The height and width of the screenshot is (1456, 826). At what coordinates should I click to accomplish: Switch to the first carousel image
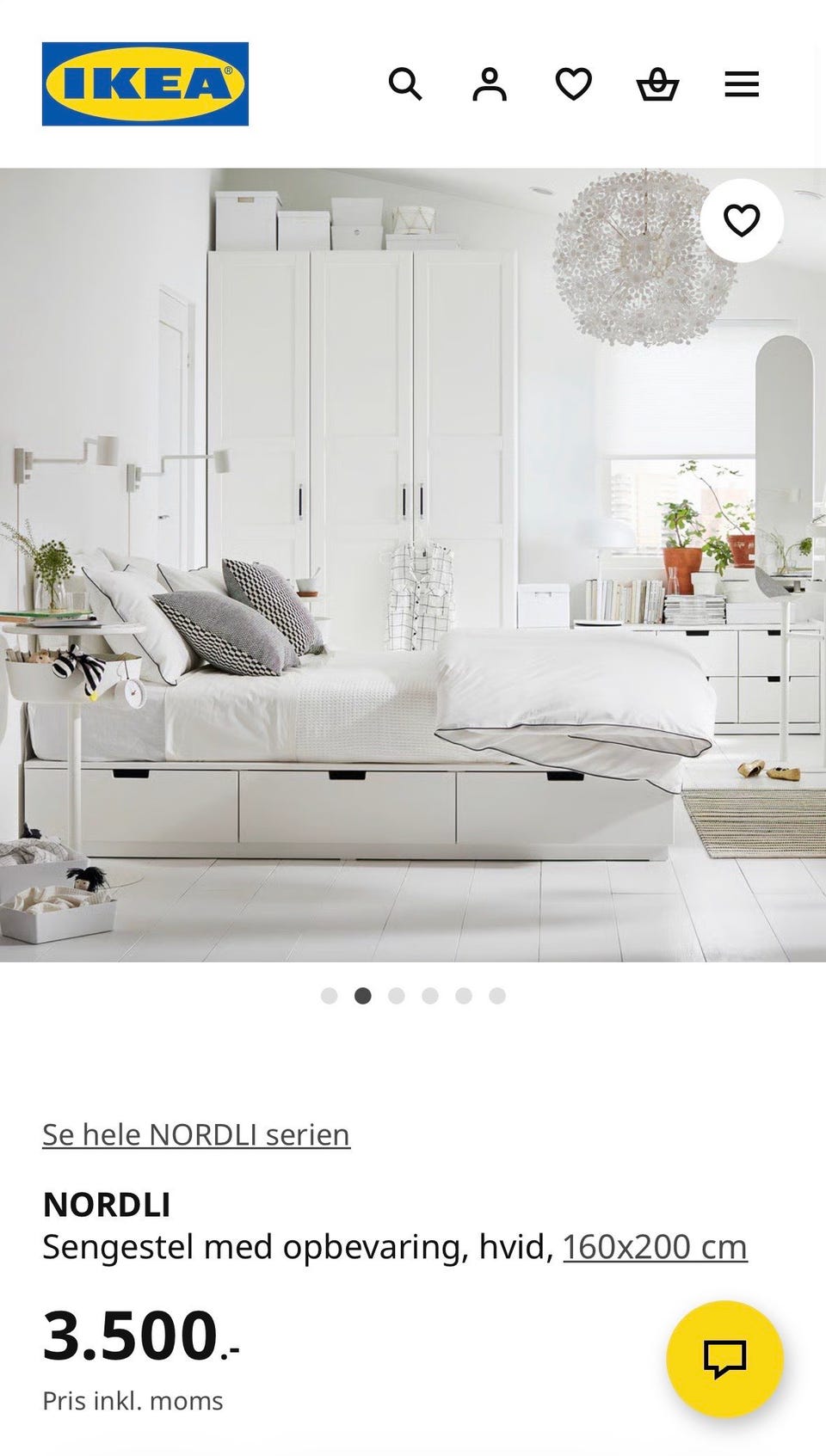pos(330,994)
